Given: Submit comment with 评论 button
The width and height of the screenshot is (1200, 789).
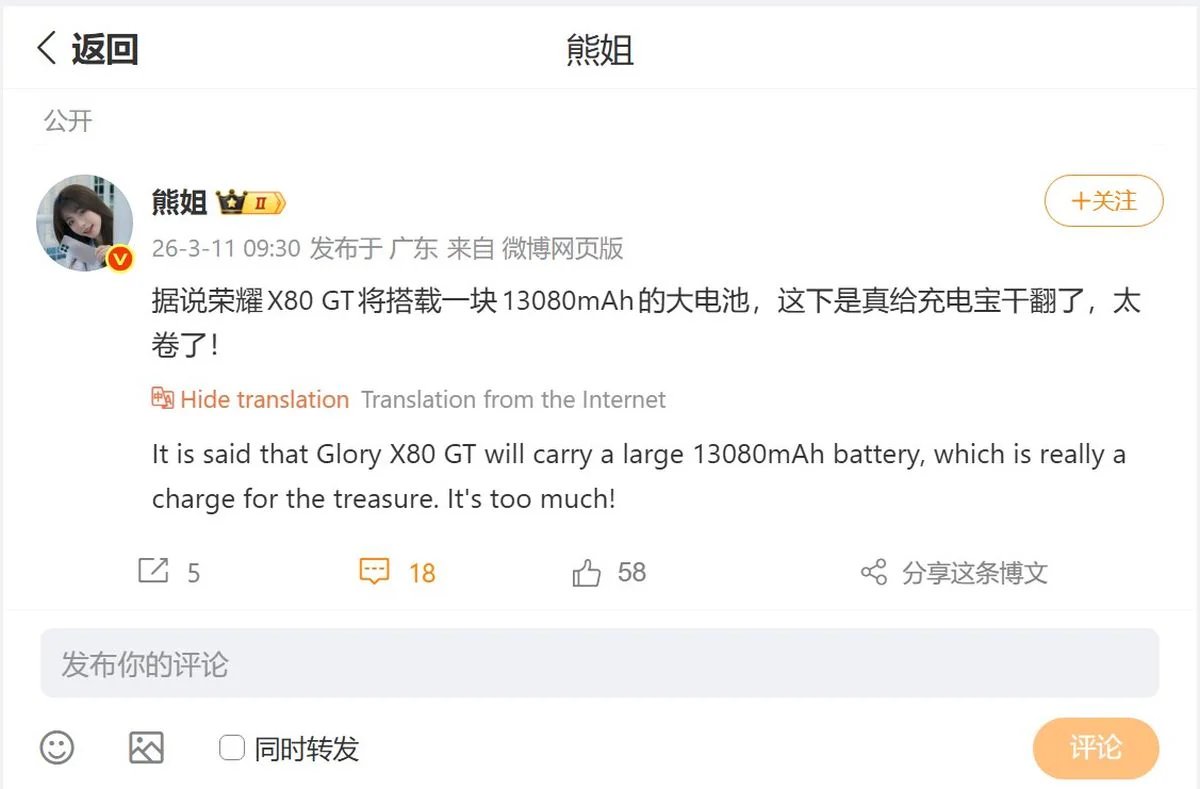Looking at the screenshot, I should [1095, 748].
